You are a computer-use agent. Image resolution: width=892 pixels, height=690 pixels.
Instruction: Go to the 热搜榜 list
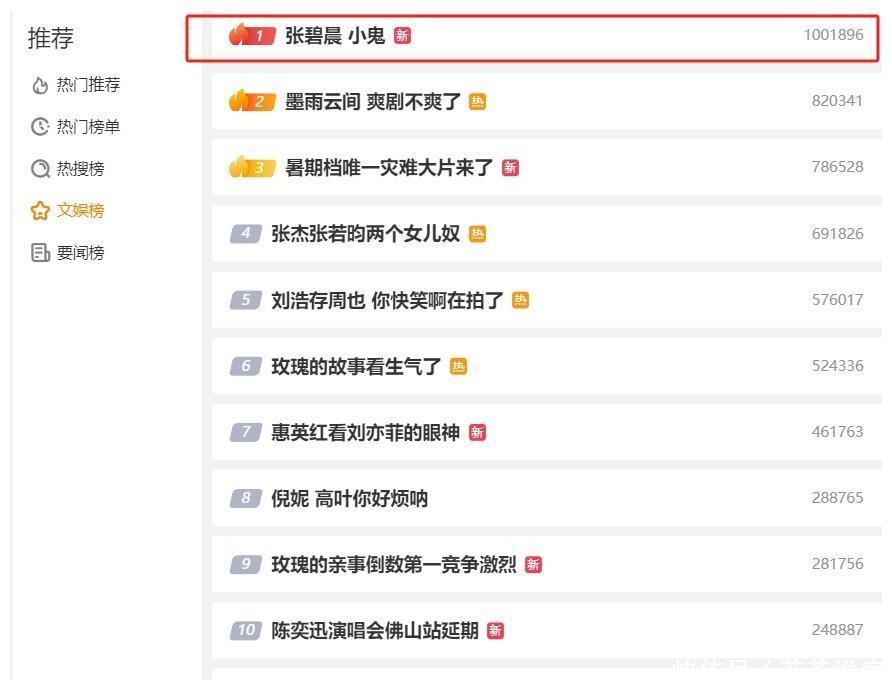(x=79, y=170)
